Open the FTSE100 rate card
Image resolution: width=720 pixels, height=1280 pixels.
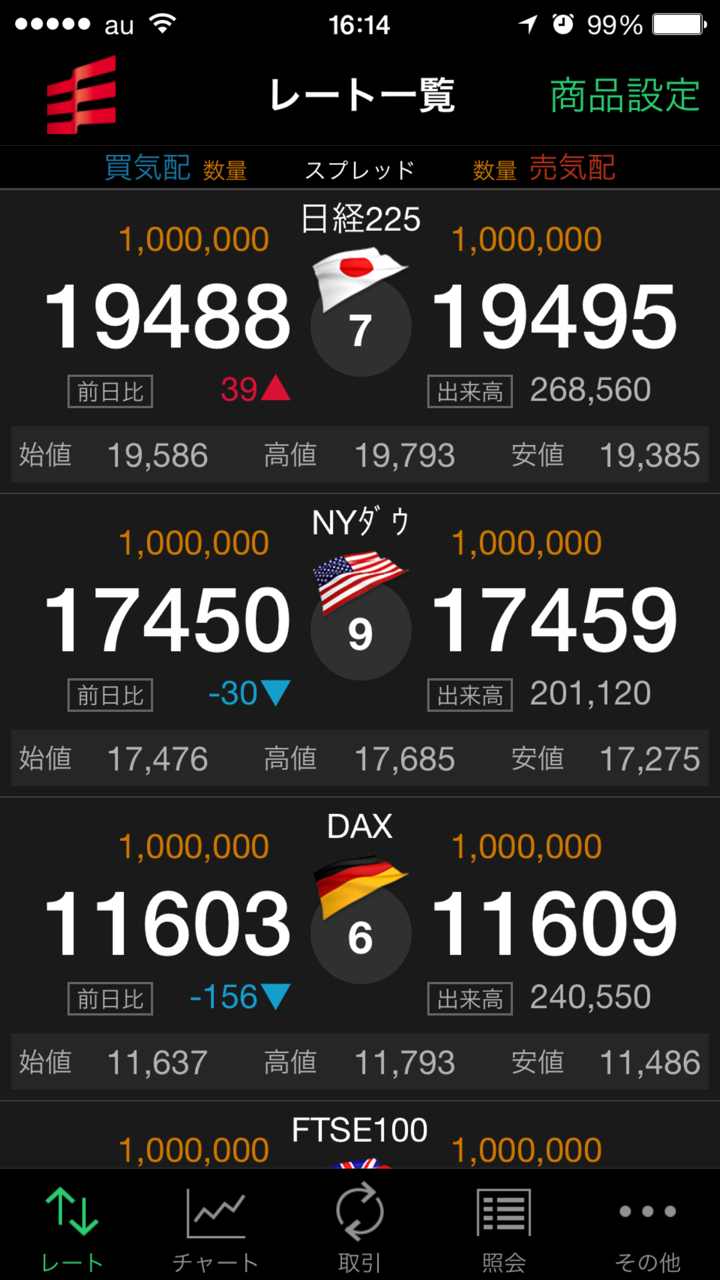pos(360,1140)
